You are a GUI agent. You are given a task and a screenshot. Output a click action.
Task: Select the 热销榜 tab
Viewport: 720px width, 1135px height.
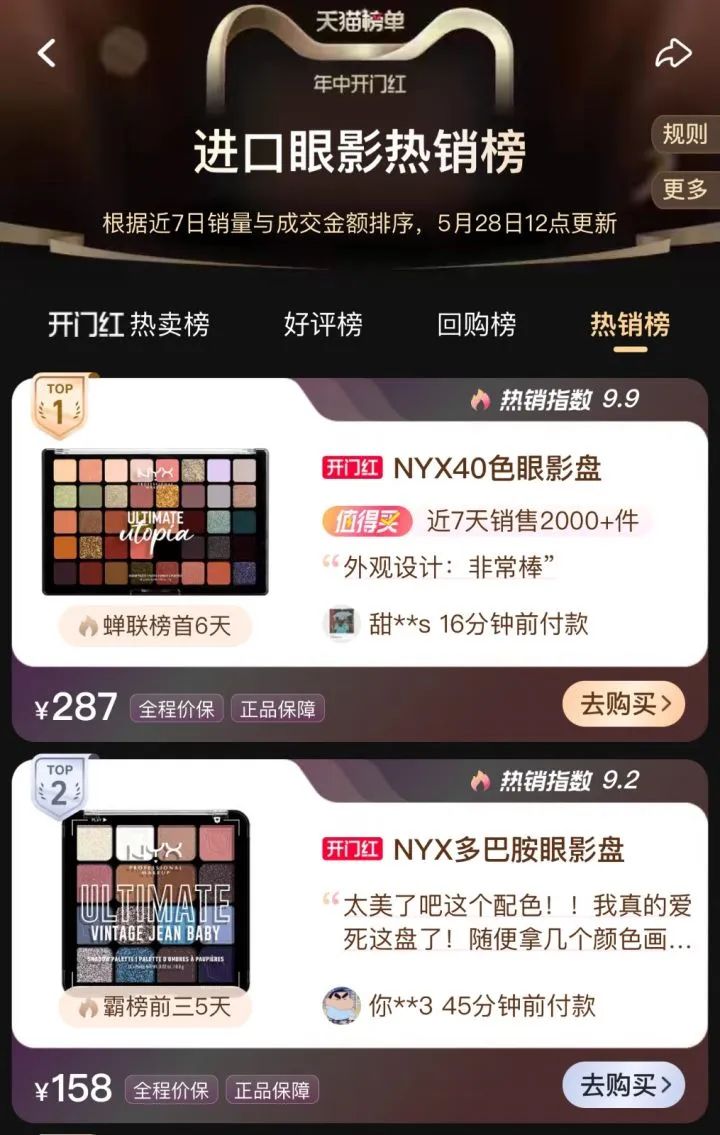(630, 325)
